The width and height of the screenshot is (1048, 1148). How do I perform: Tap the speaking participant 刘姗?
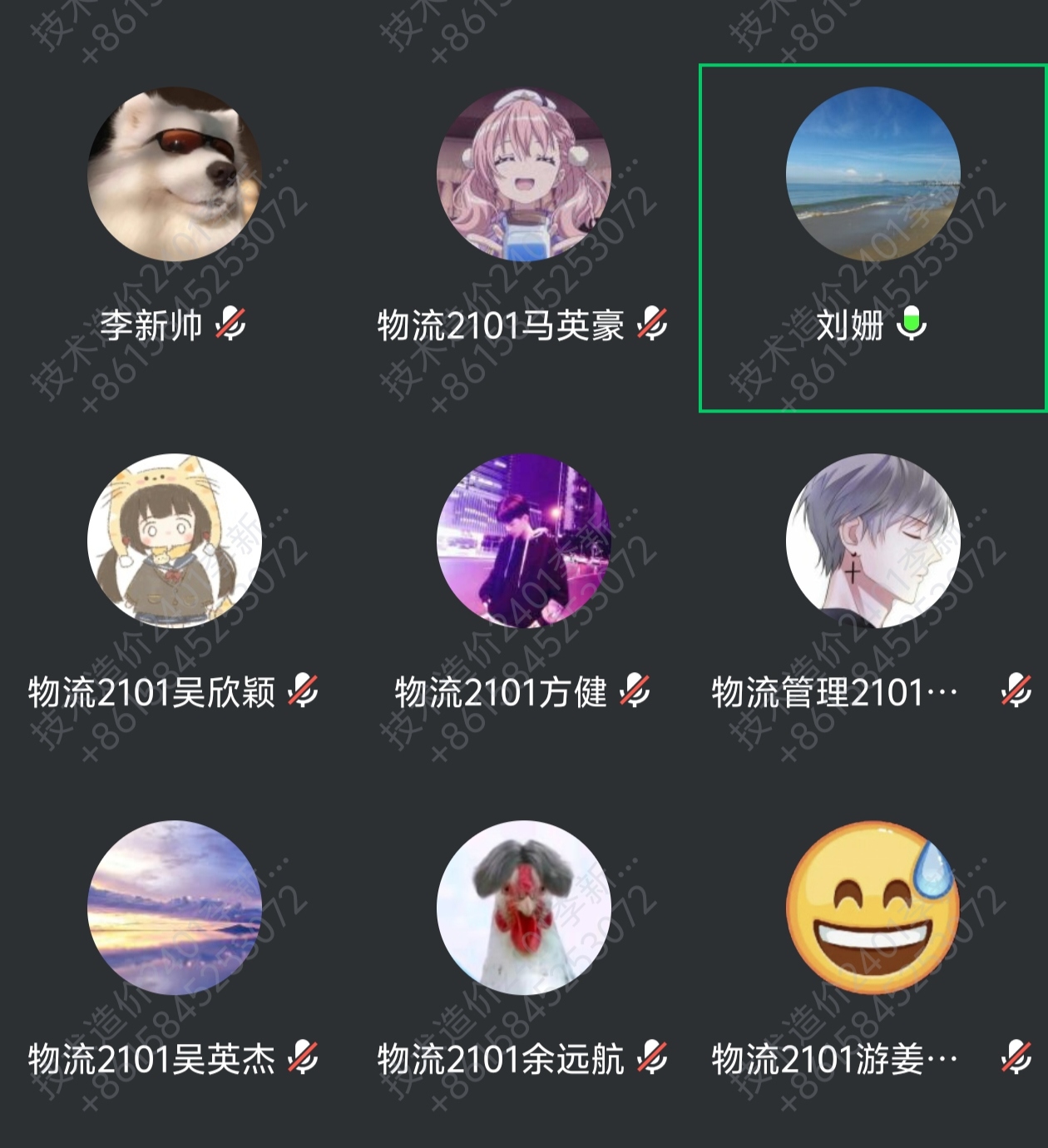tap(873, 175)
